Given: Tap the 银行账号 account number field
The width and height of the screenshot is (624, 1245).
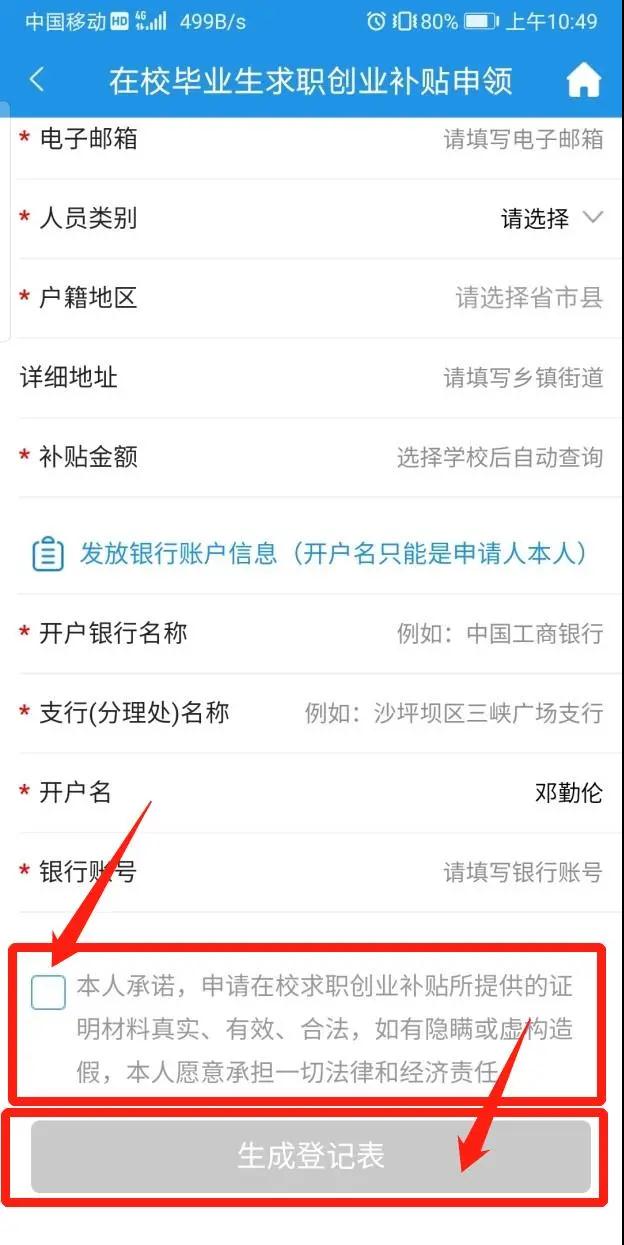Looking at the screenshot, I should coord(522,873).
